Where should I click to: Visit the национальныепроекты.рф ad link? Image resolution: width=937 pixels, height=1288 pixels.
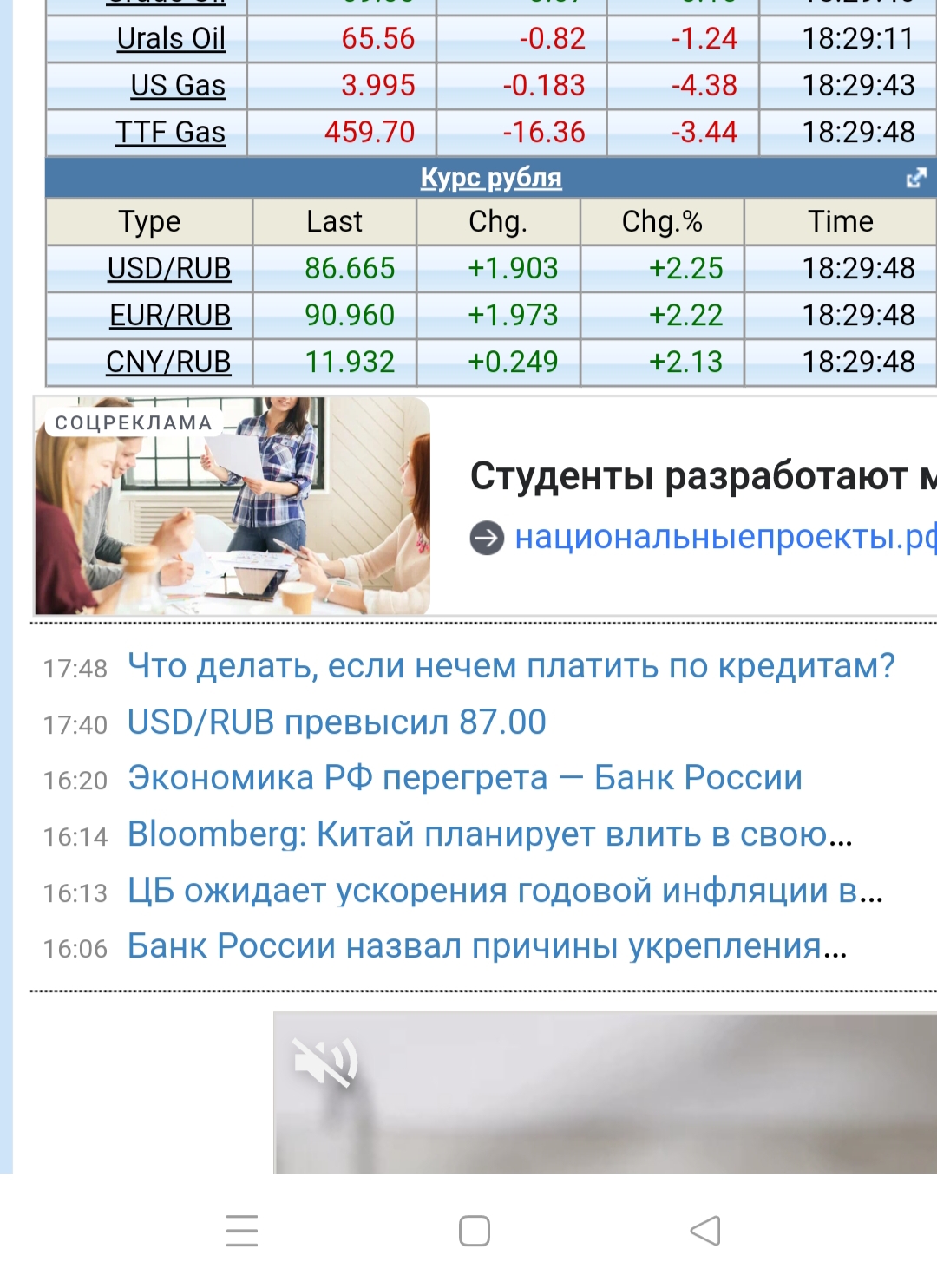pyautogui.click(x=724, y=538)
